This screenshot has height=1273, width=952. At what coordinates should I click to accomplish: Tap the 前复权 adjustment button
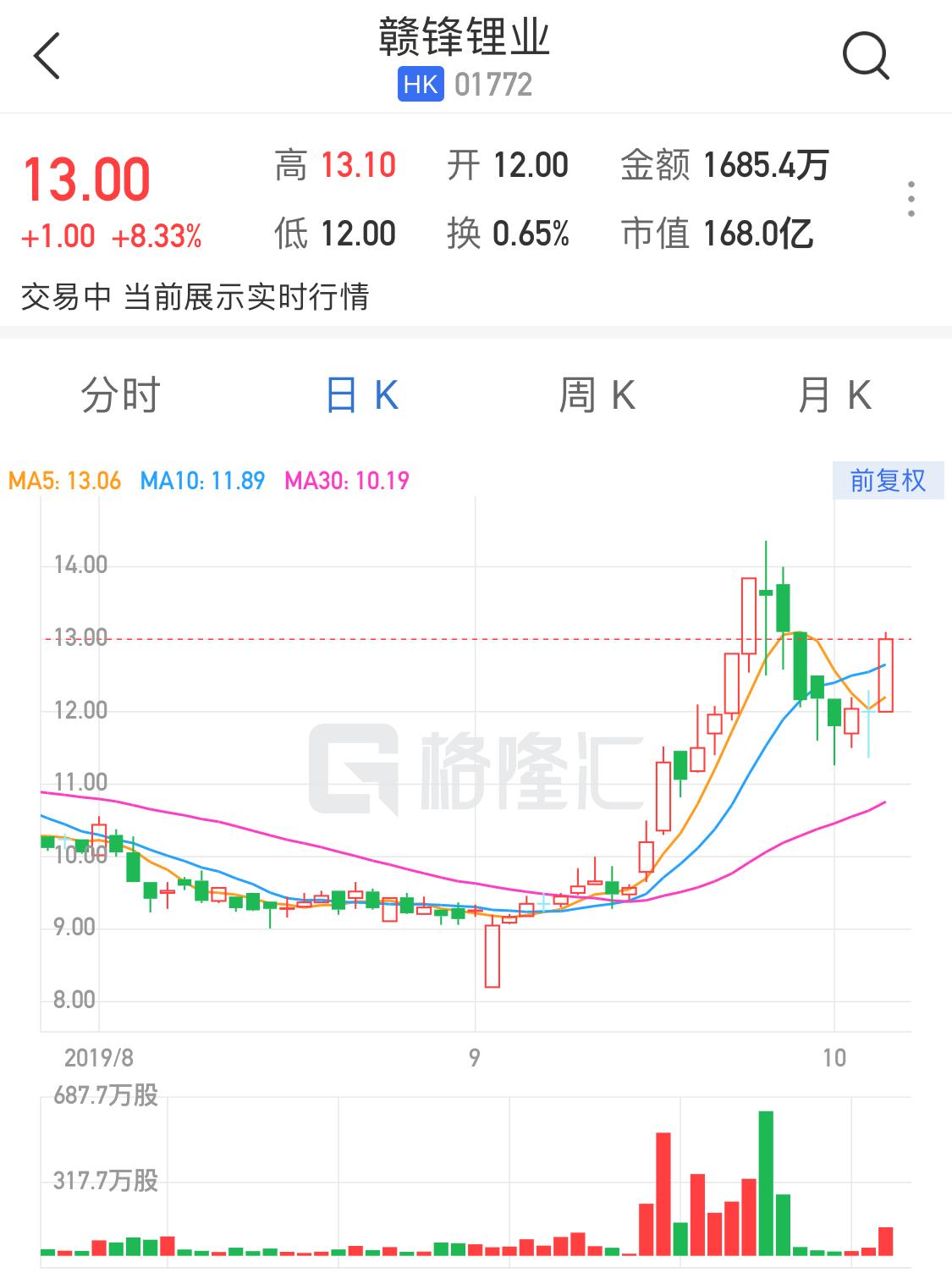pyautogui.click(x=888, y=481)
